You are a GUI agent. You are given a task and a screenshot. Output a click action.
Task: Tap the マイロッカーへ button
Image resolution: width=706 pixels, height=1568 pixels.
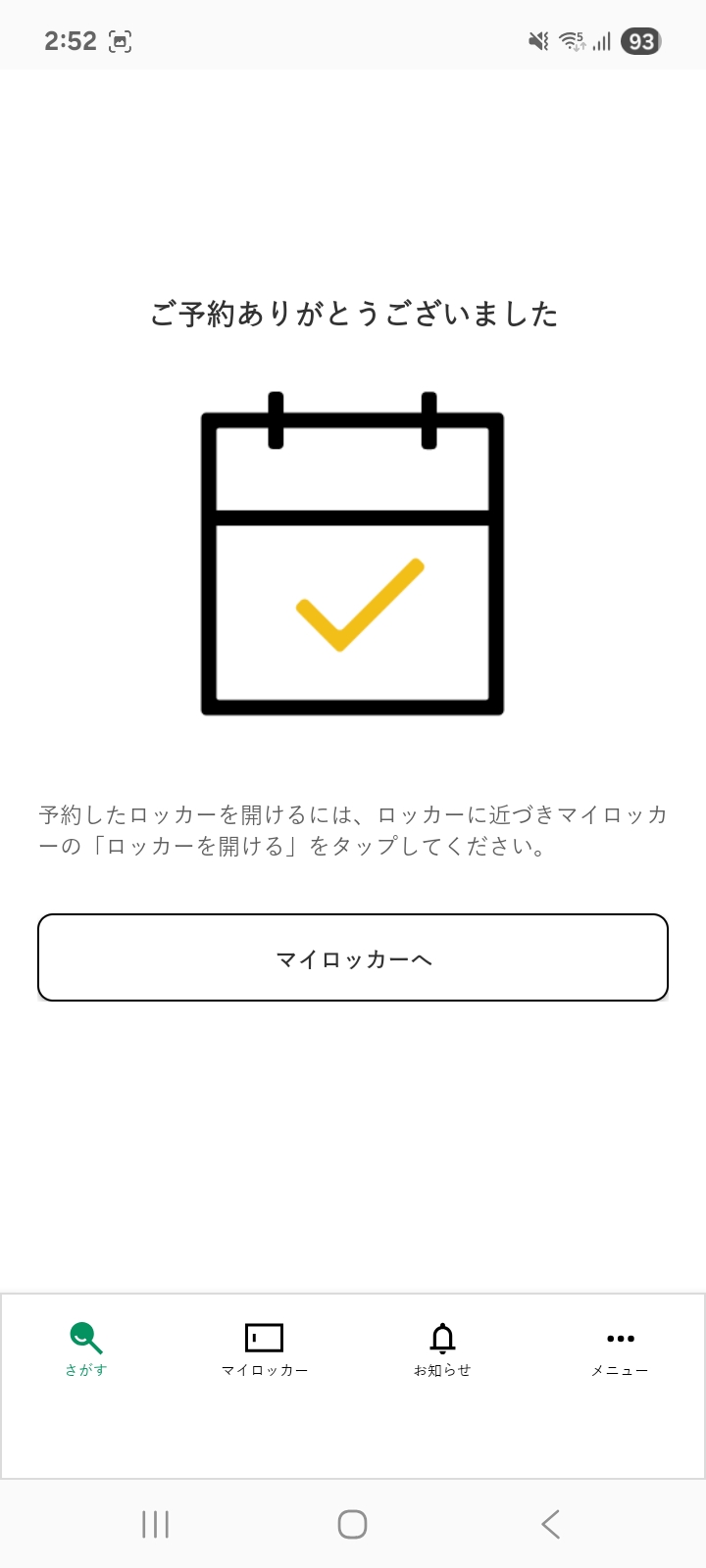click(353, 957)
